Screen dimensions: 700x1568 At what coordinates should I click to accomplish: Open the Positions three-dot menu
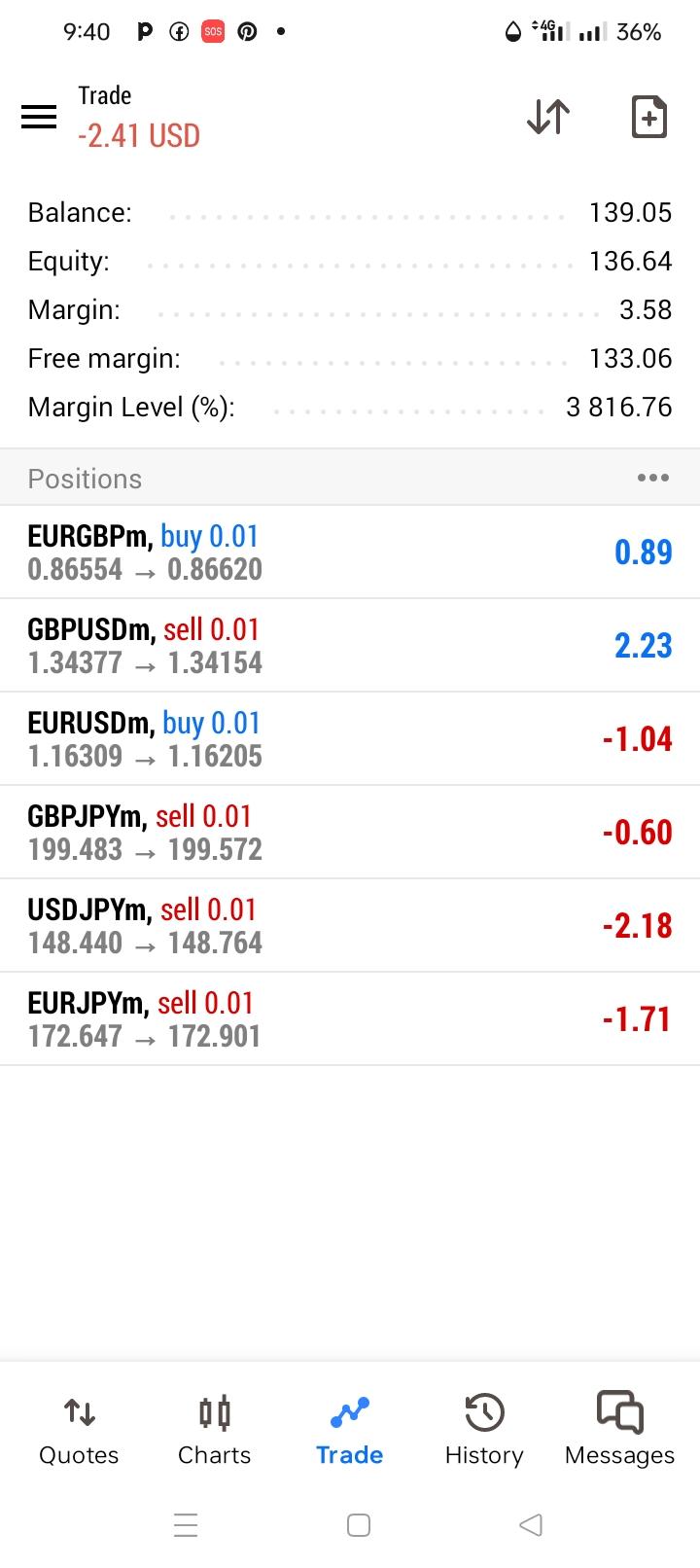(652, 478)
